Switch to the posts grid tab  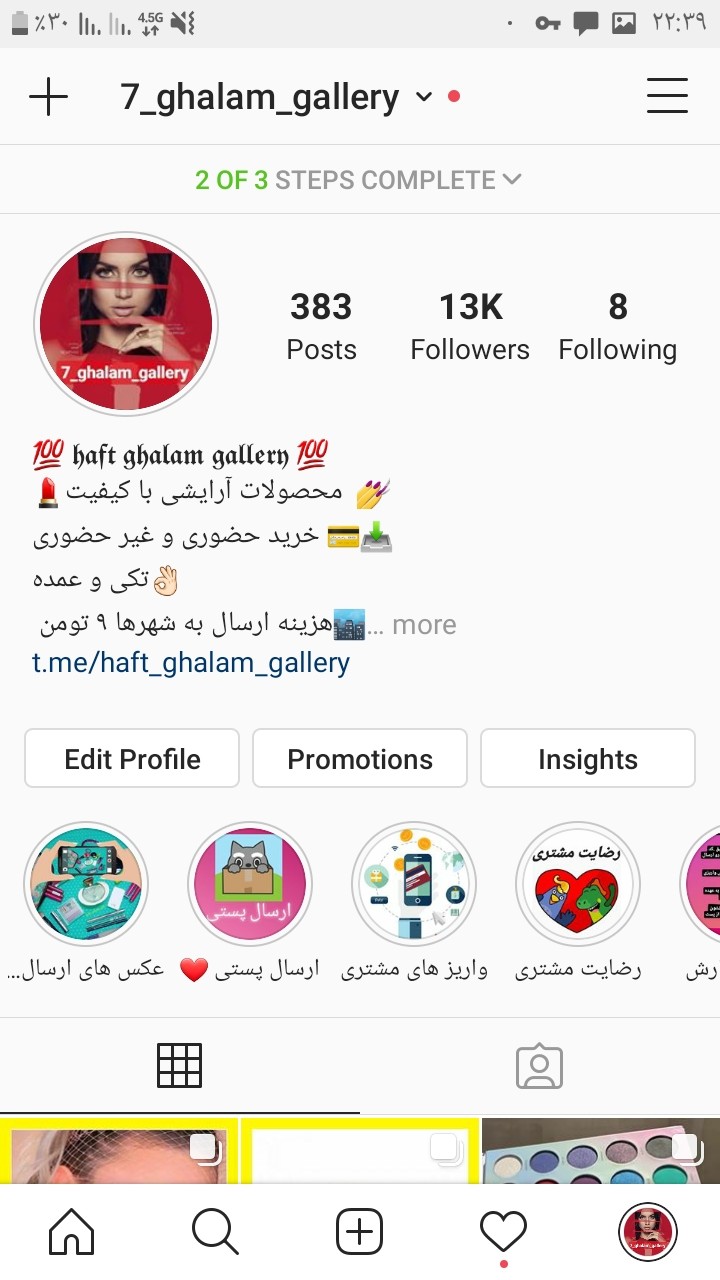(x=180, y=1066)
